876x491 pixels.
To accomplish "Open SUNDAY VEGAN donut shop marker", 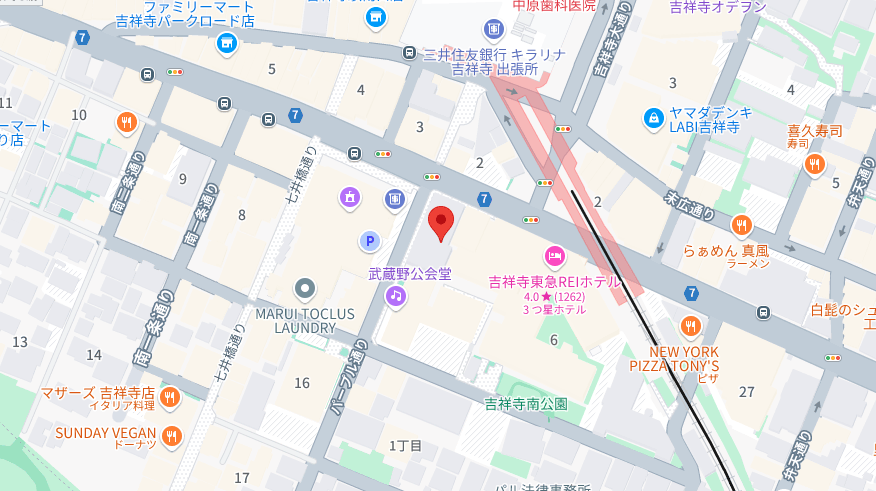I will pyautogui.click(x=172, y=435).
